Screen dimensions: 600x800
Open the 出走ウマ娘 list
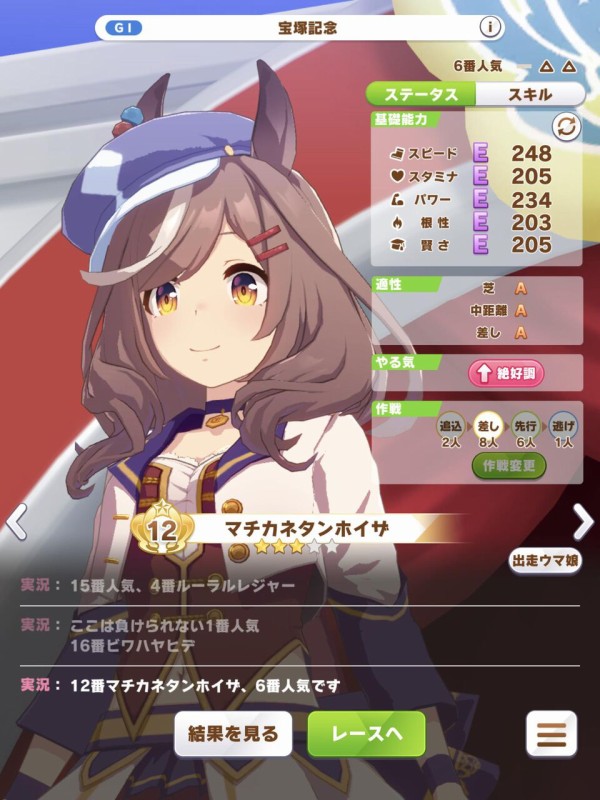point(545,560)
